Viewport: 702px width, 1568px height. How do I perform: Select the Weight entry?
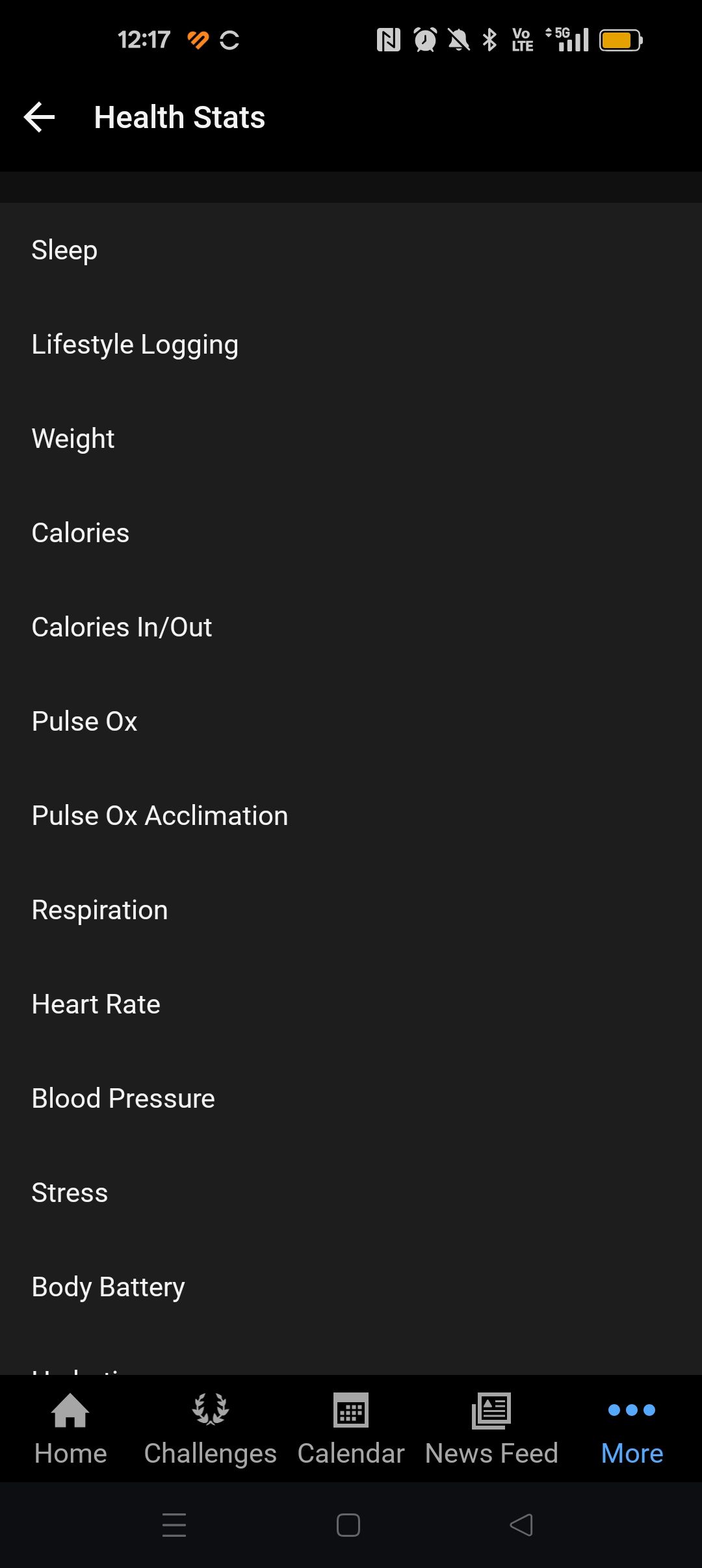(73, 439)
